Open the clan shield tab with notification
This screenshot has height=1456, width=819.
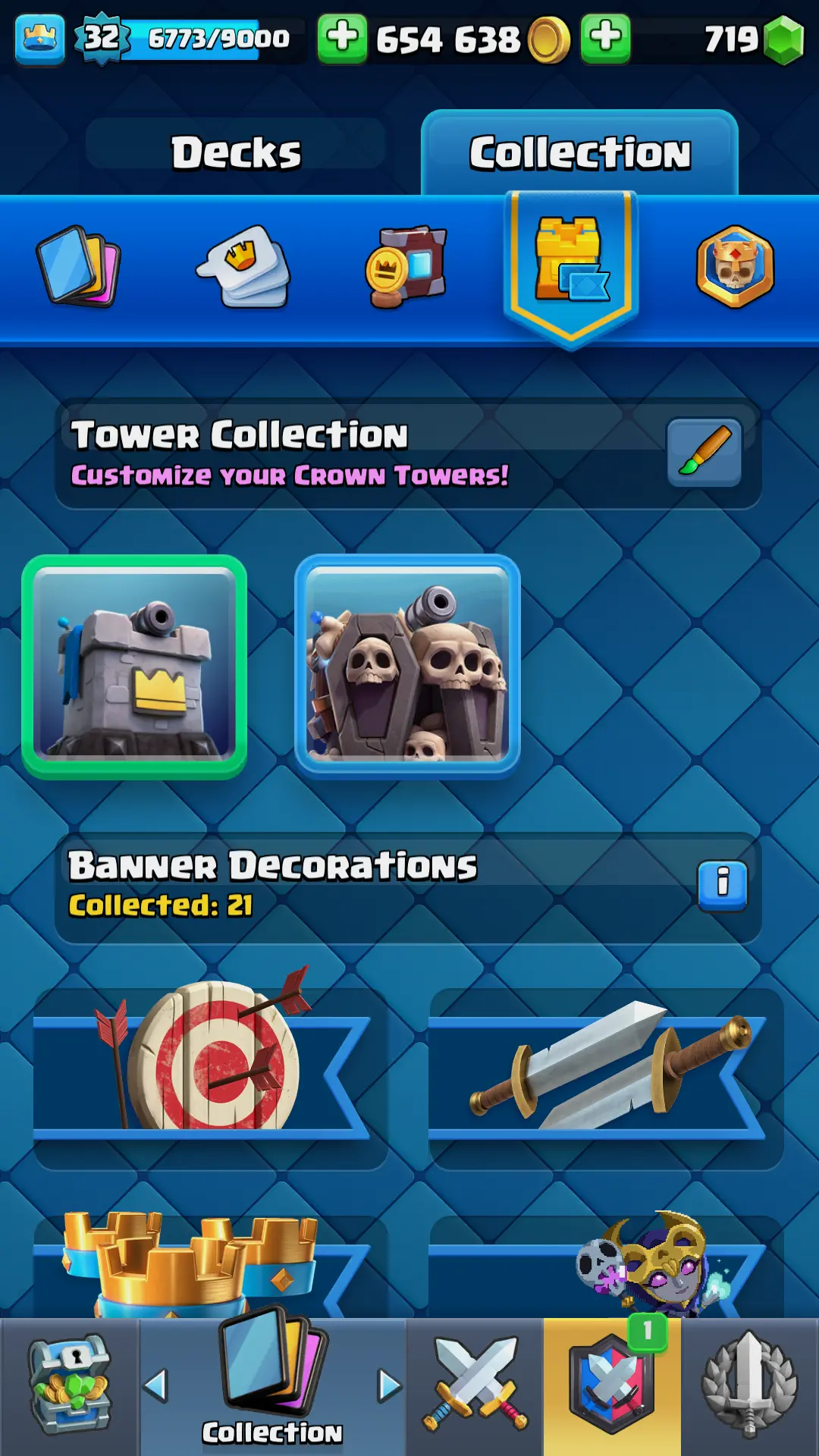[611, 1386]
